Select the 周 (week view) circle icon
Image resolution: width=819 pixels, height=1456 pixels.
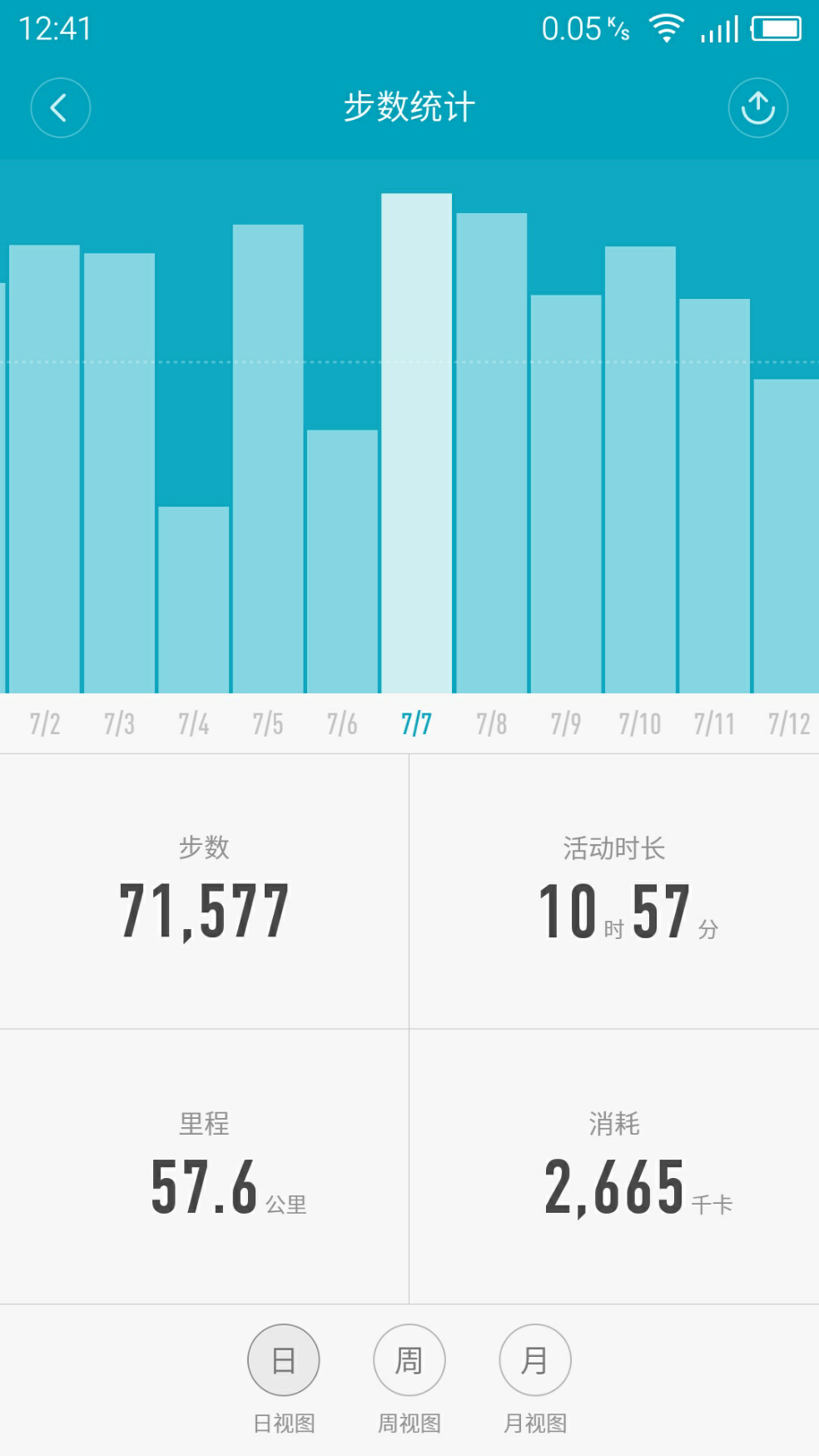(409, 1359)
